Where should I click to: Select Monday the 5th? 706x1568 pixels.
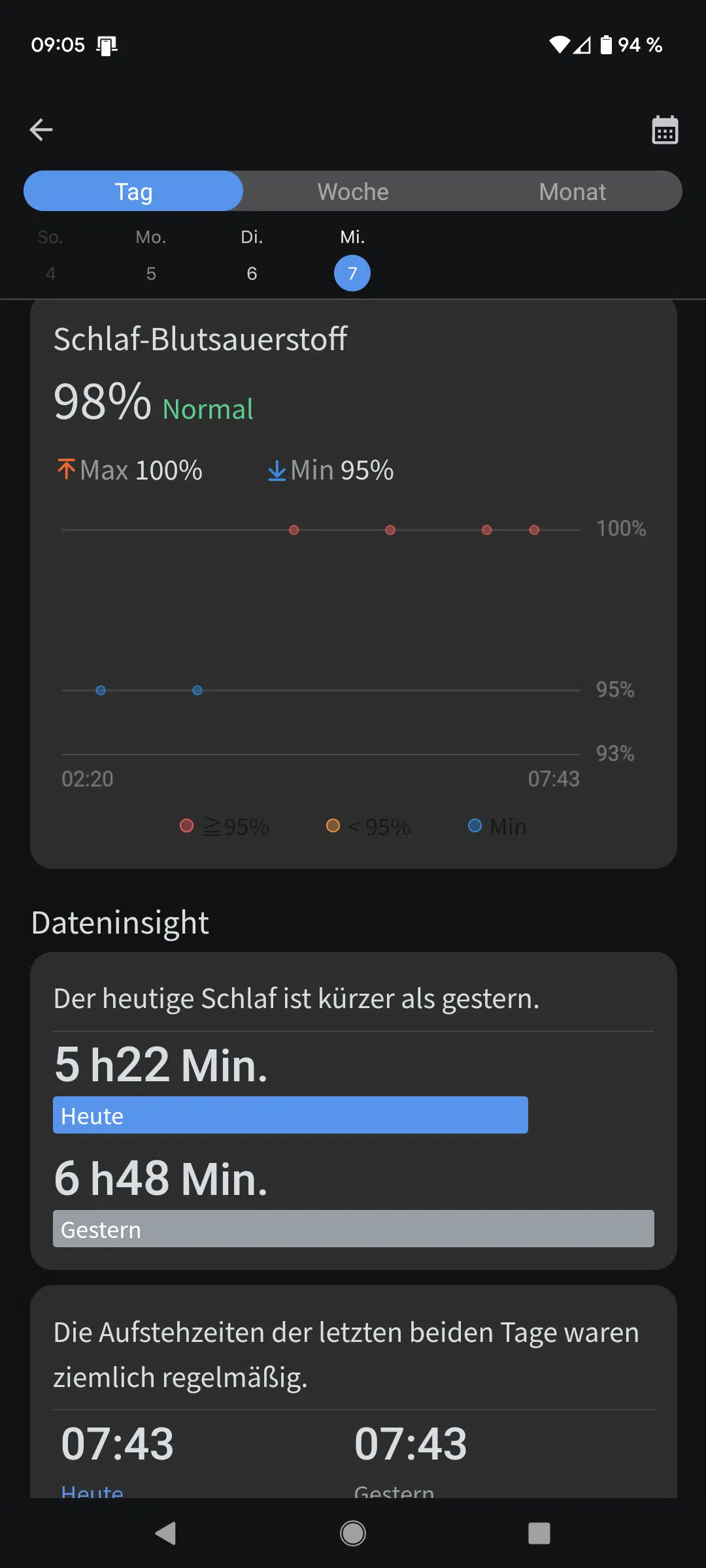(151, 256)
